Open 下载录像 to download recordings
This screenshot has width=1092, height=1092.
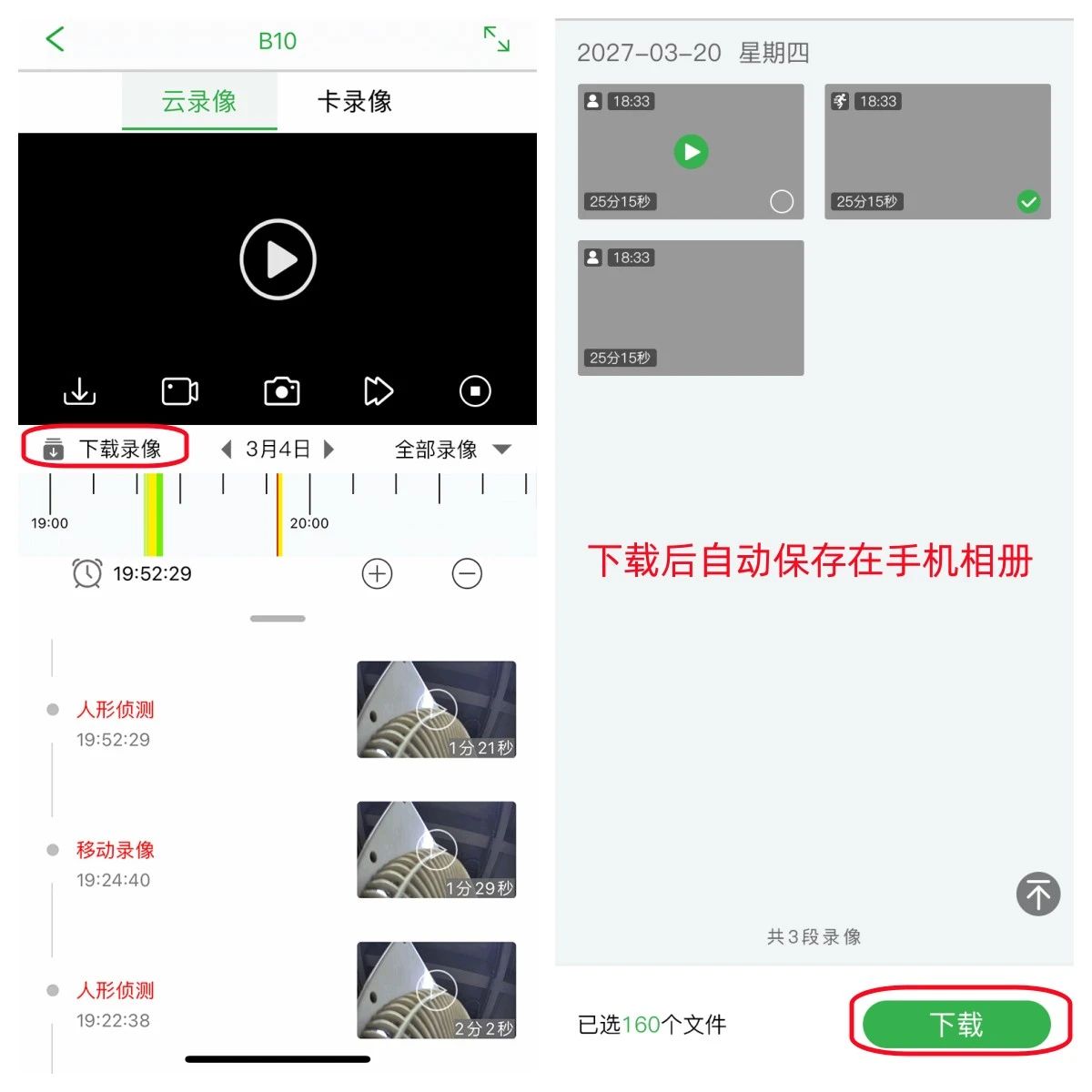coord(105,449)
